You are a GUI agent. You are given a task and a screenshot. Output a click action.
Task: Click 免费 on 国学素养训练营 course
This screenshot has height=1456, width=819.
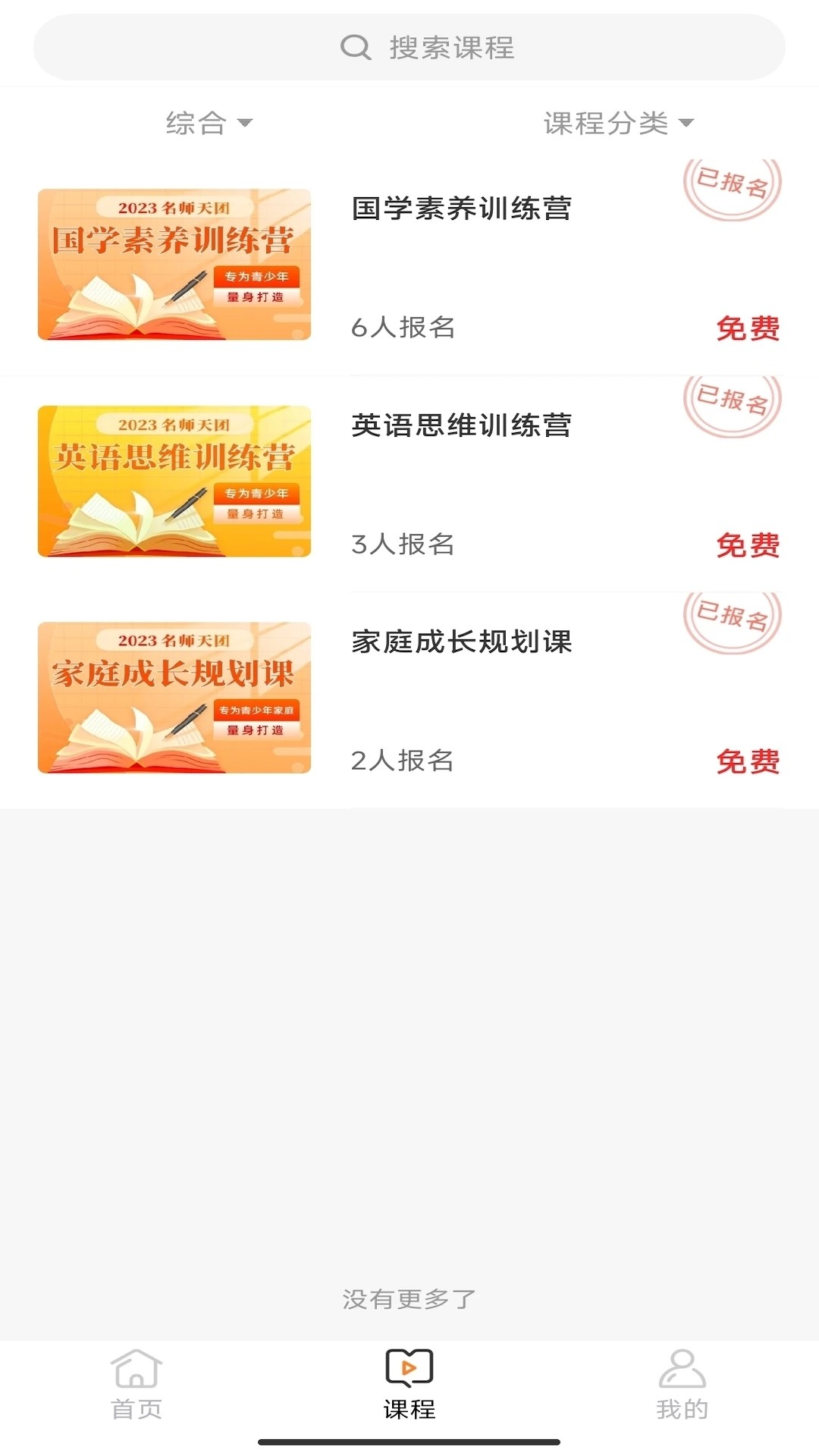point(748,328)
